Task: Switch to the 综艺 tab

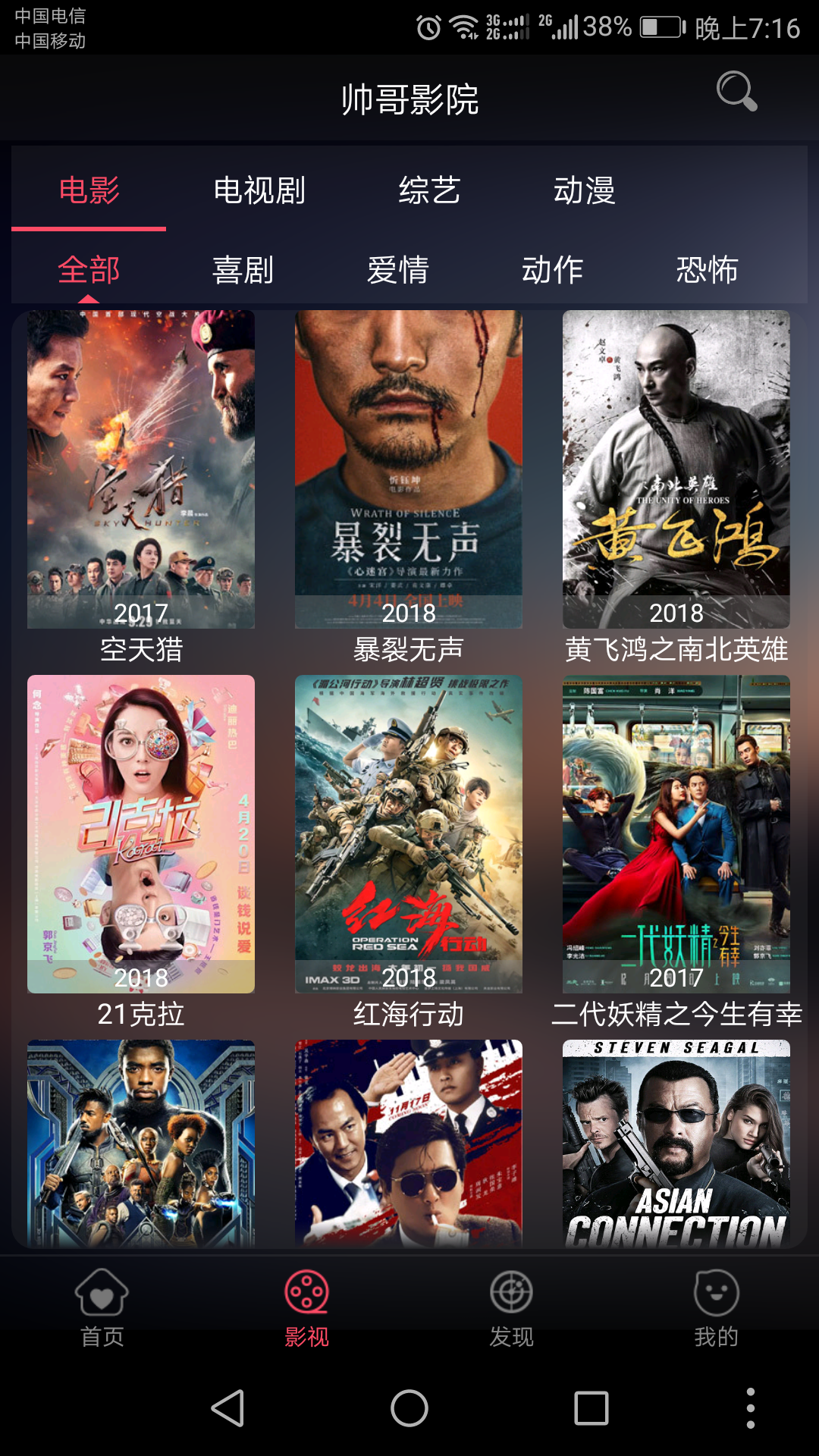Action: tap(429, 190)
